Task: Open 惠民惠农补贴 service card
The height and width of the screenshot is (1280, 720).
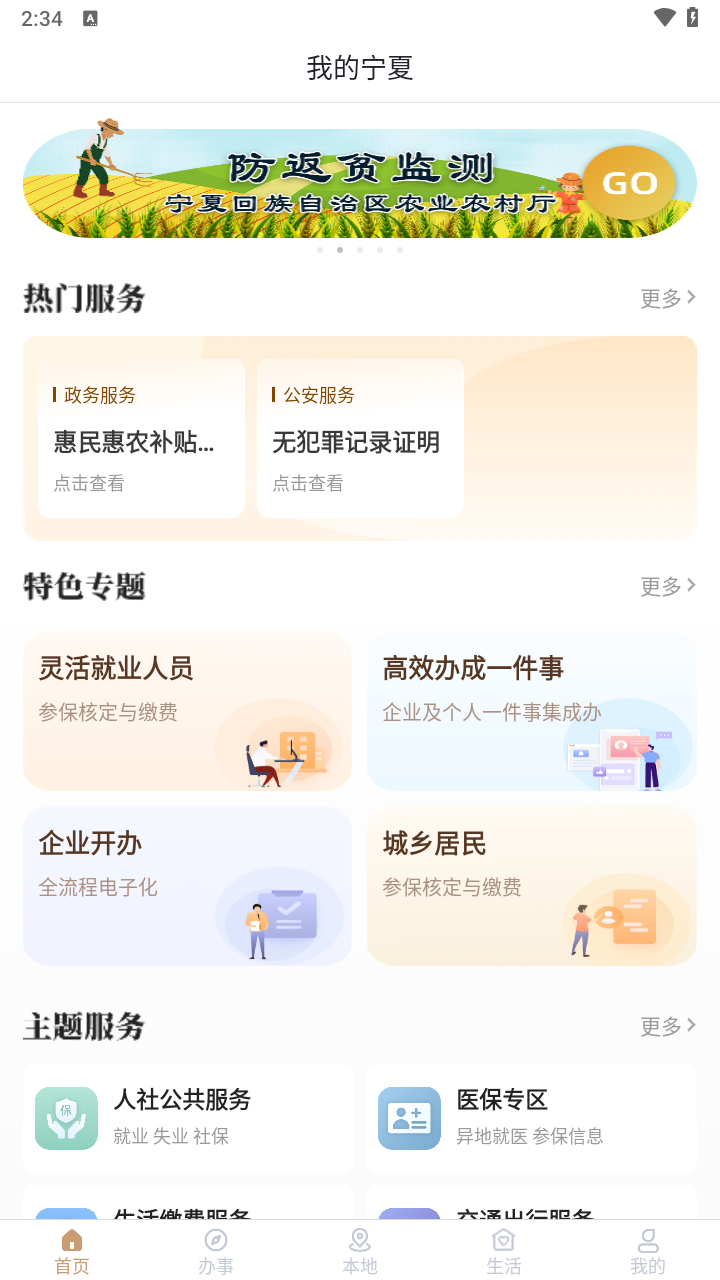Action: [x=141, y=438]
